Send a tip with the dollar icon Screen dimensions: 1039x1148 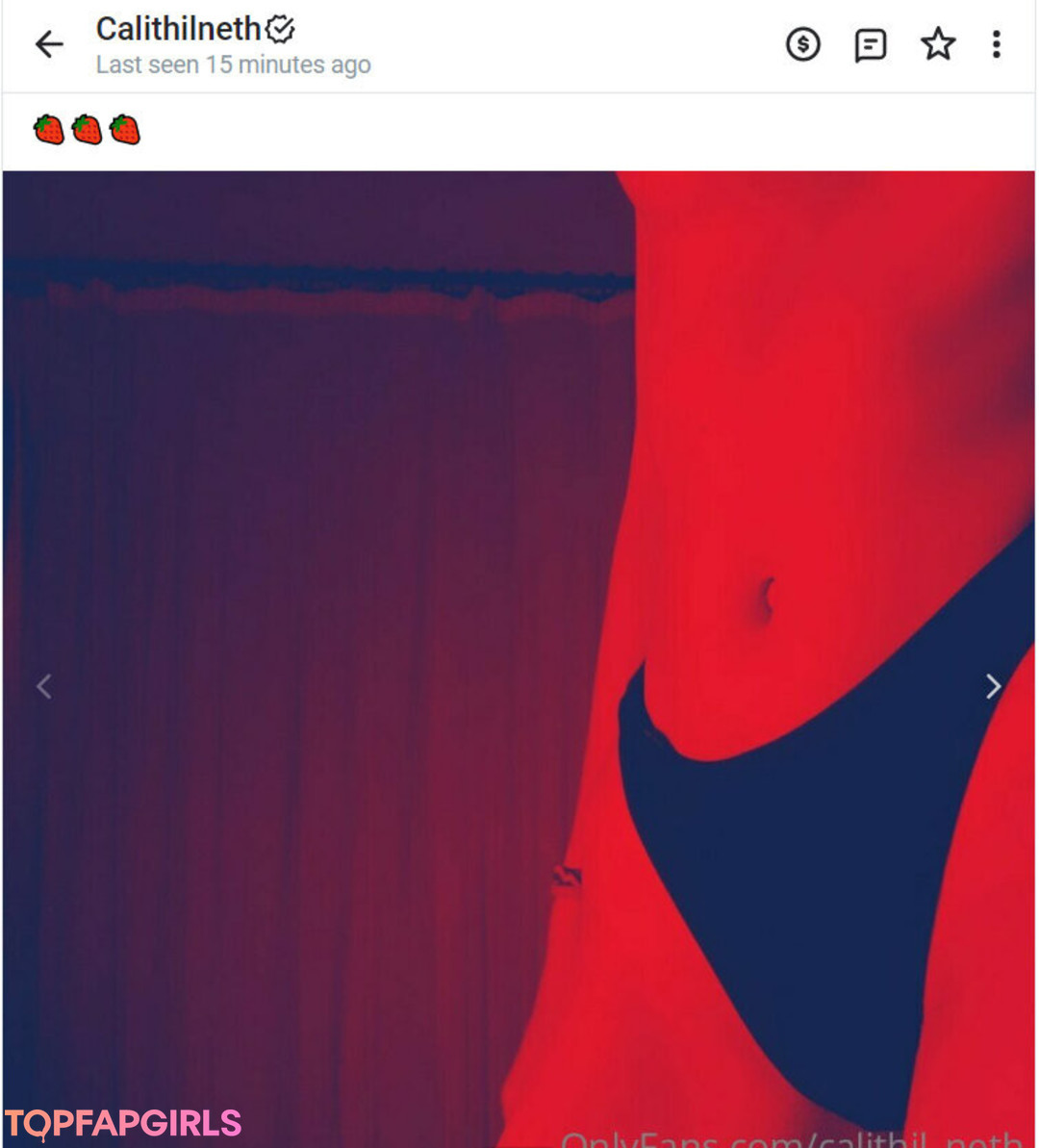802,44
